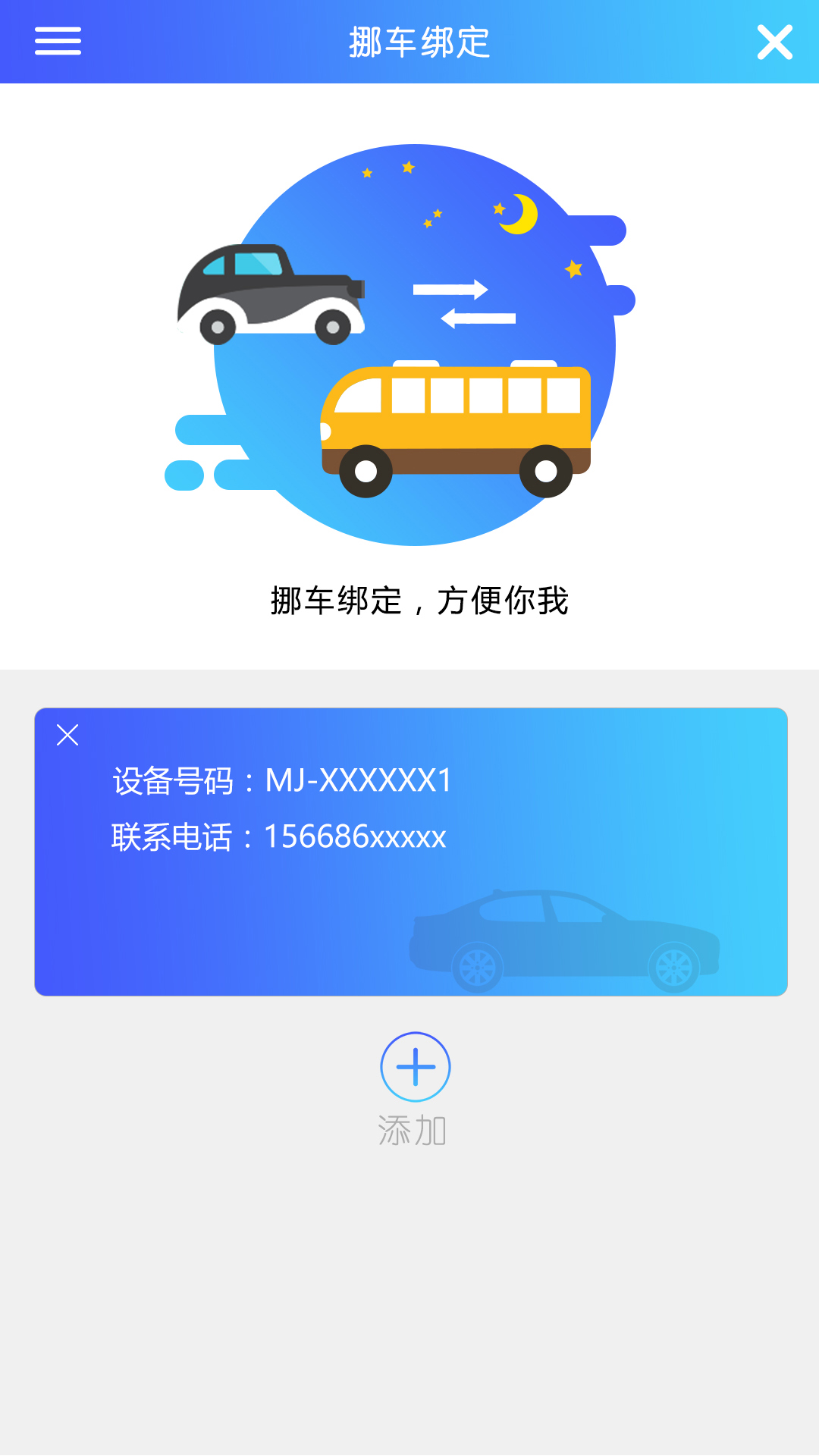819x1456 pixels.
Task: Select the yellow bus in the illustration
Action: [x=455, y=425]
